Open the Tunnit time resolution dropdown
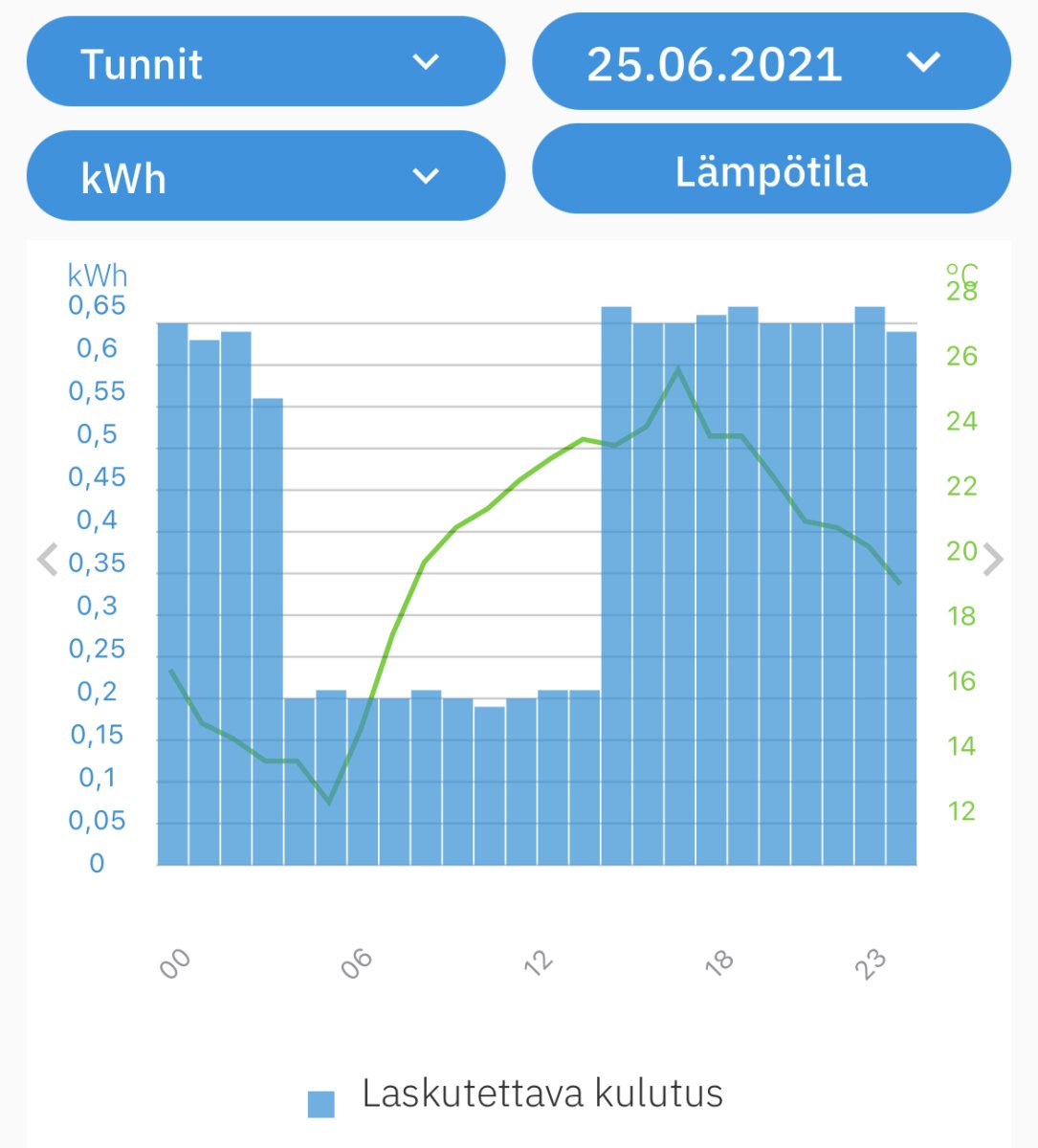 265,63
